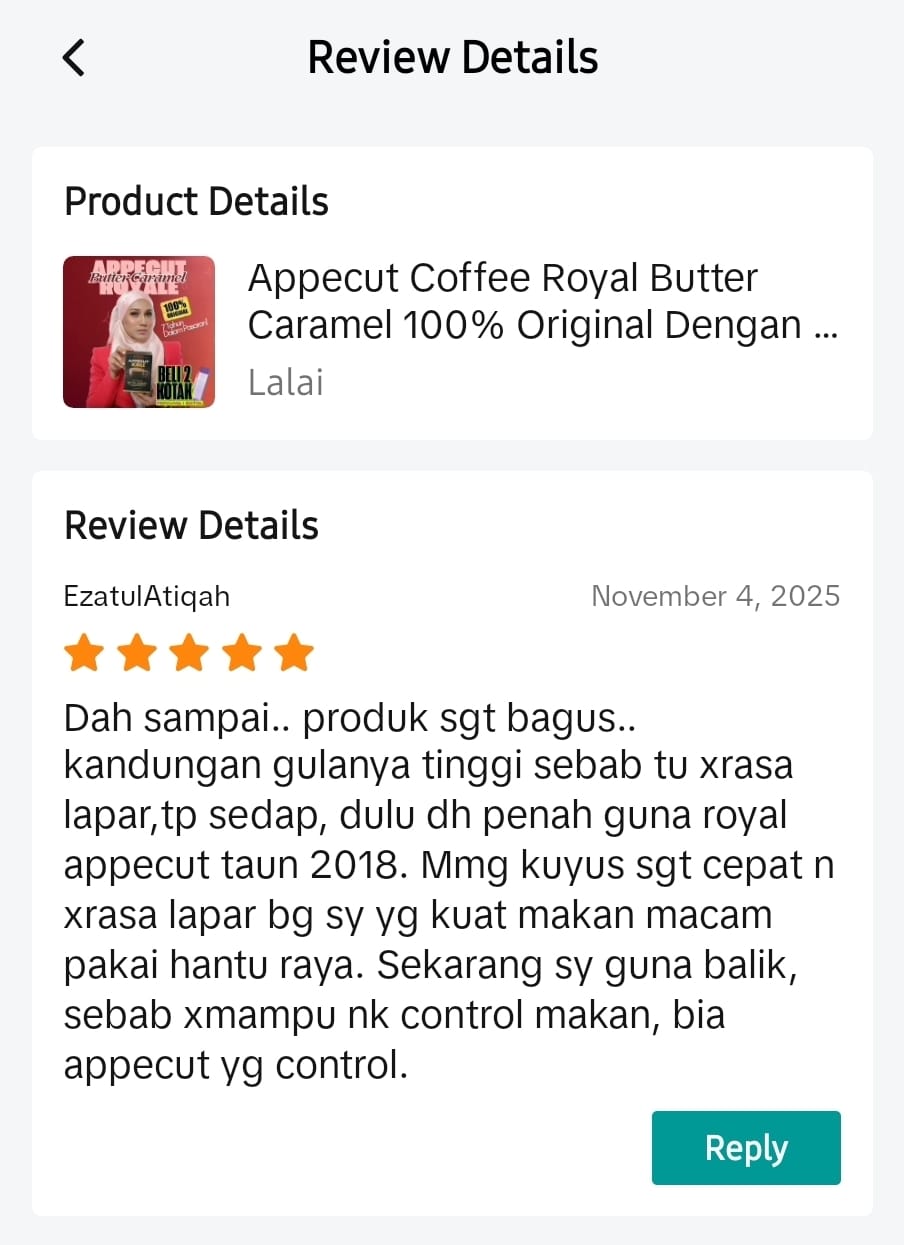
Task: Click the Review Details page title
Action: click(452, 57)
